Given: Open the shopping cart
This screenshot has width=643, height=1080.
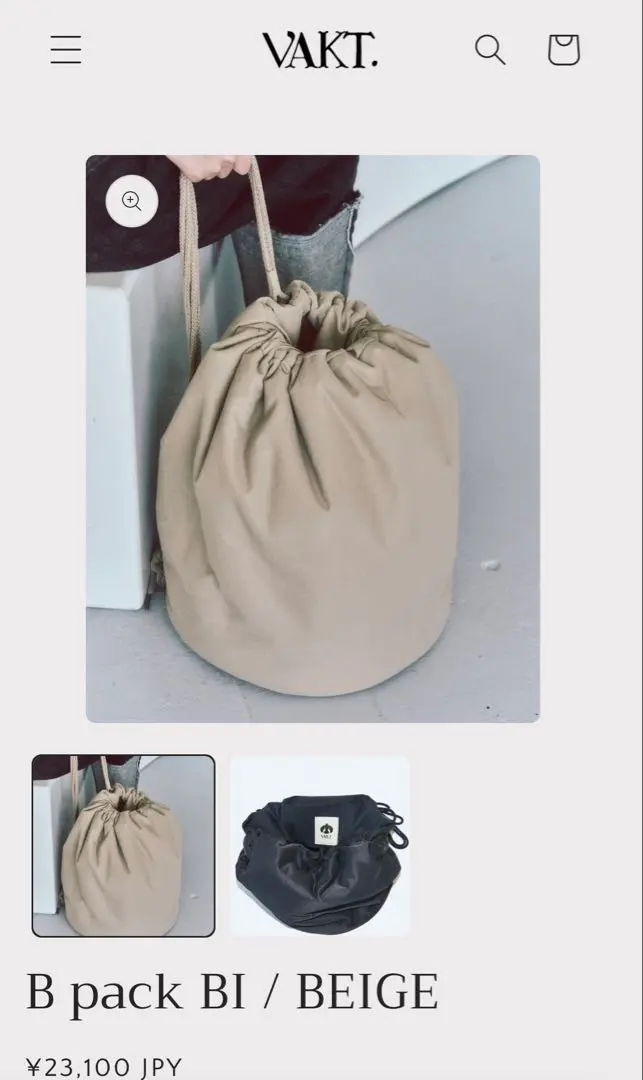Looking at the screenshot, I should tap(563, 49).
